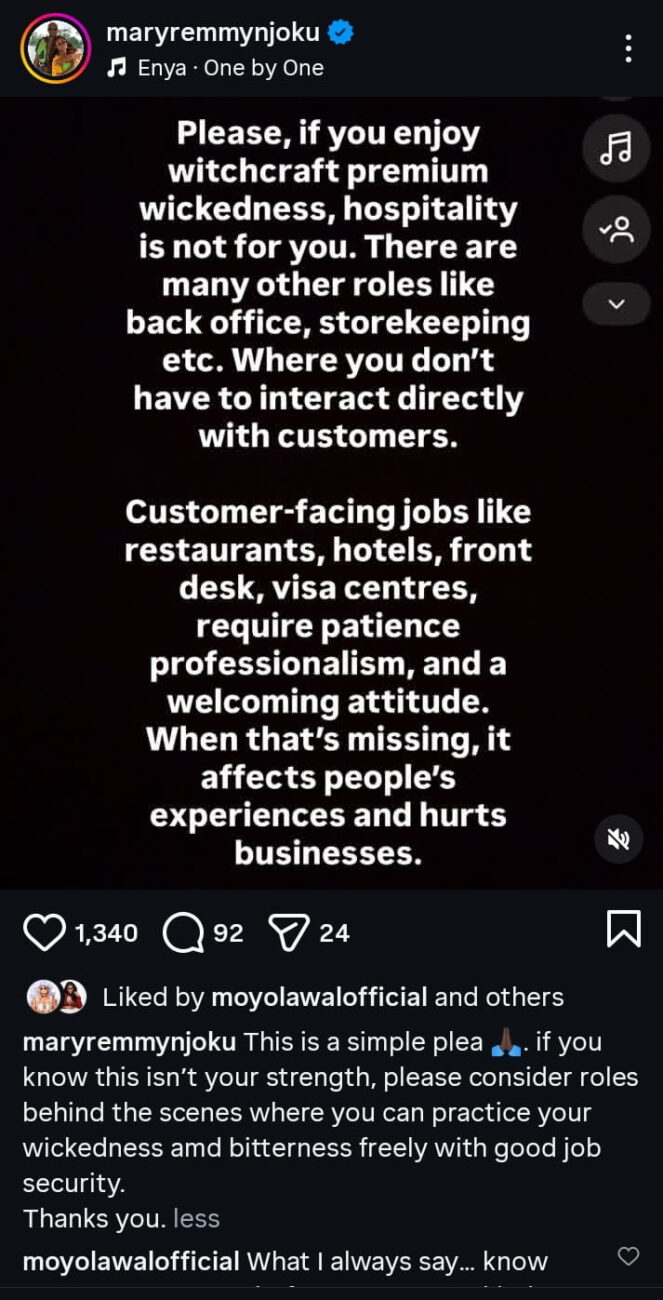Screen dimensions: 663x1300
Task: Save the post with the bookmark icon
Action: pos(622,930)
